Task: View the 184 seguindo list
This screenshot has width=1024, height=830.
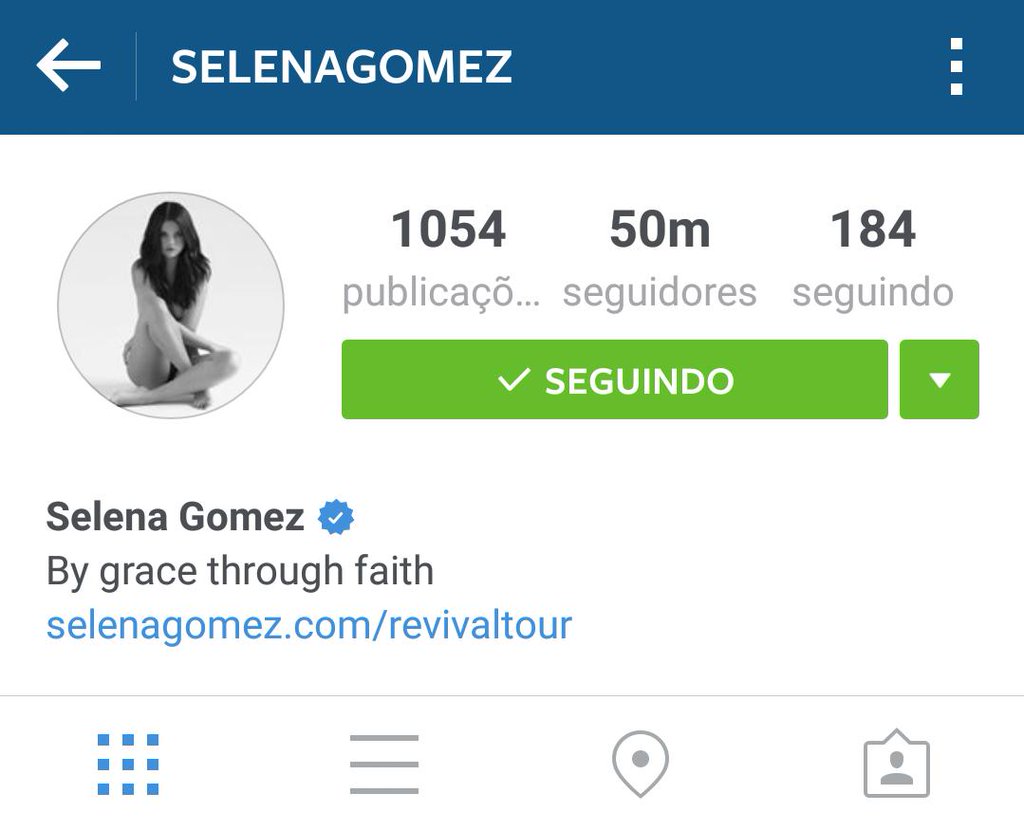Action: click(872, 257)
